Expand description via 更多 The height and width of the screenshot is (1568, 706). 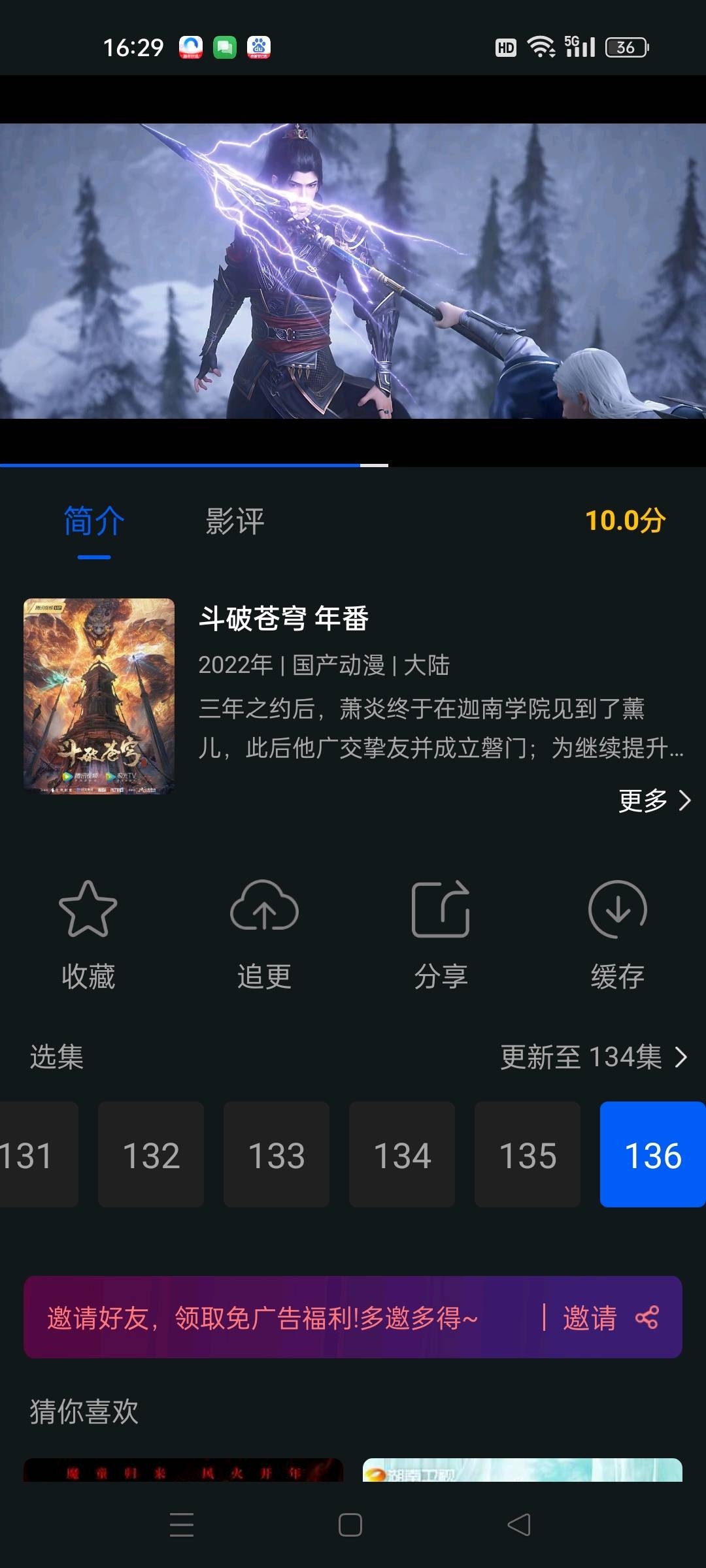pos(654,800)
